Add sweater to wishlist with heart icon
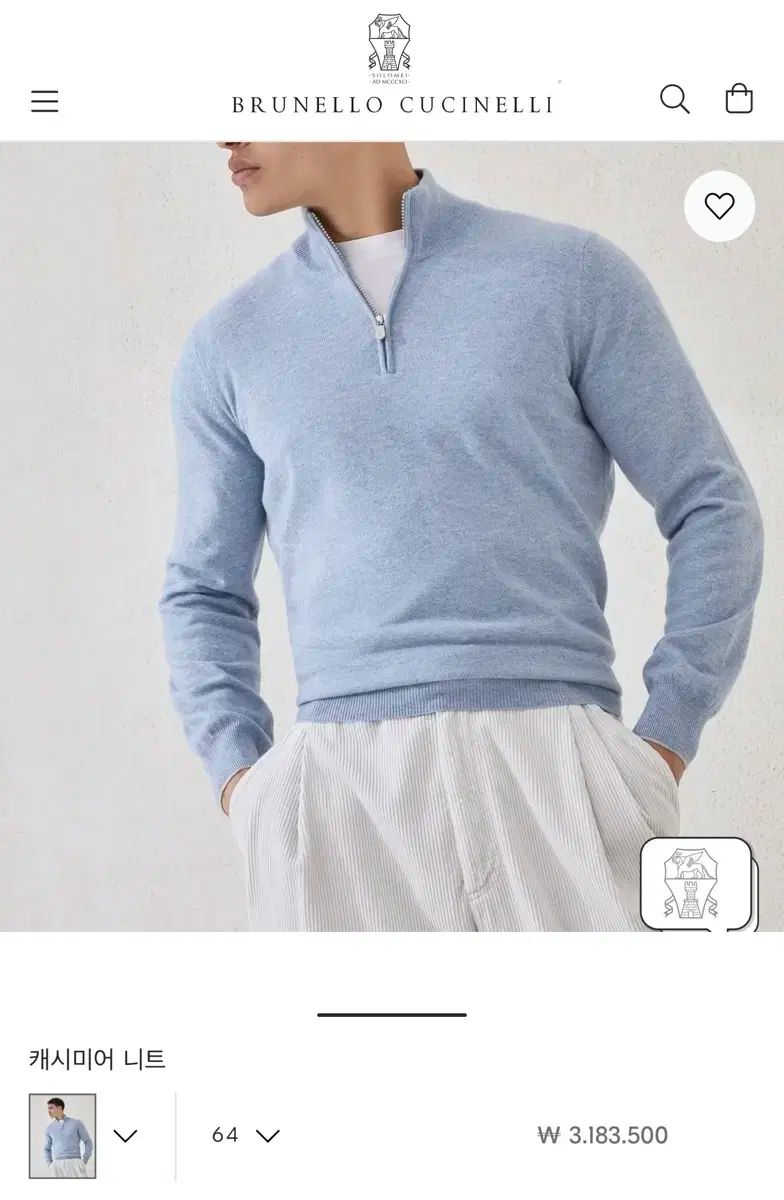 click(x=719, y=206)
